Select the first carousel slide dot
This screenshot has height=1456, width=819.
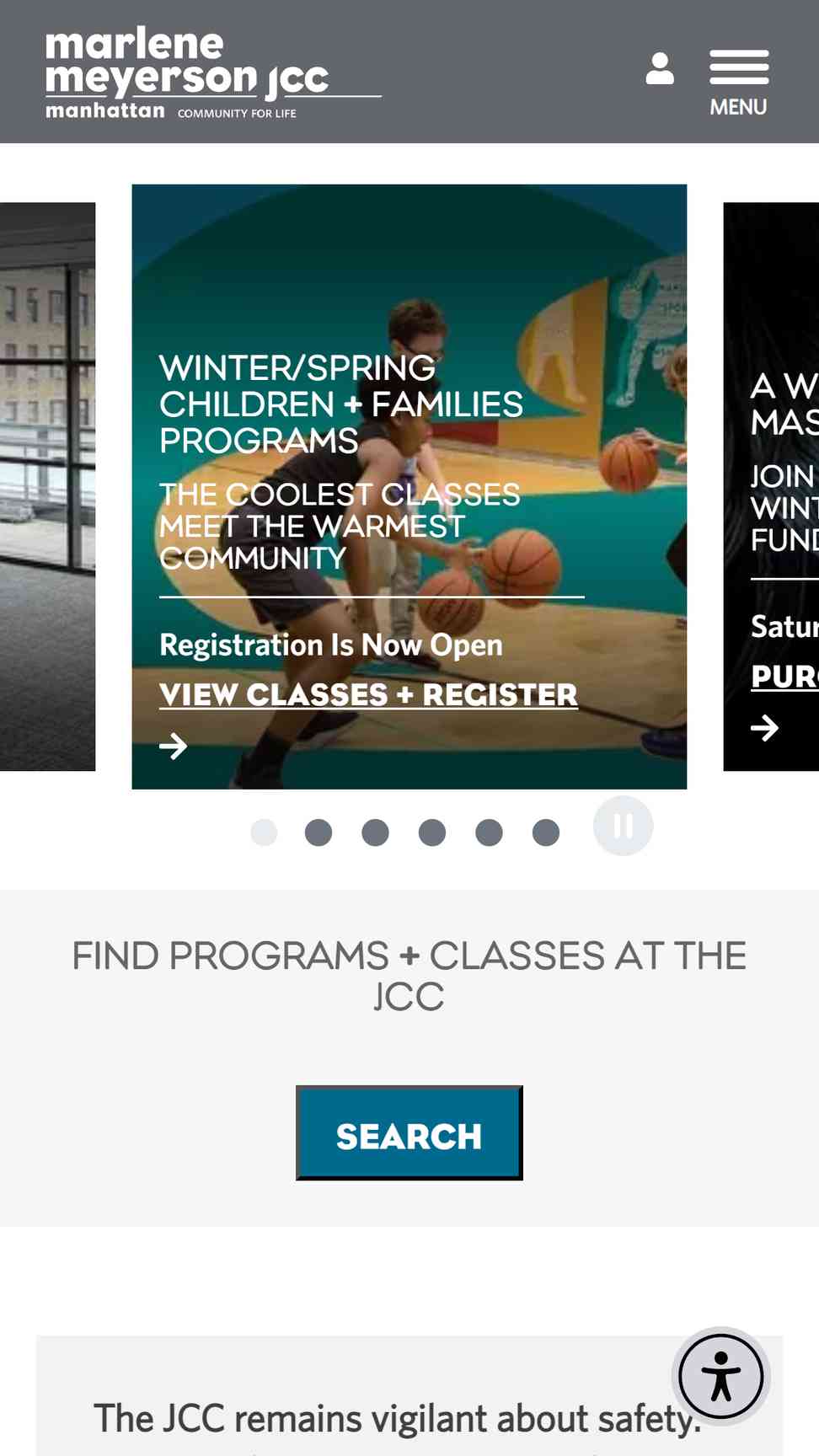pyautogui.click(x=264, y=832)
